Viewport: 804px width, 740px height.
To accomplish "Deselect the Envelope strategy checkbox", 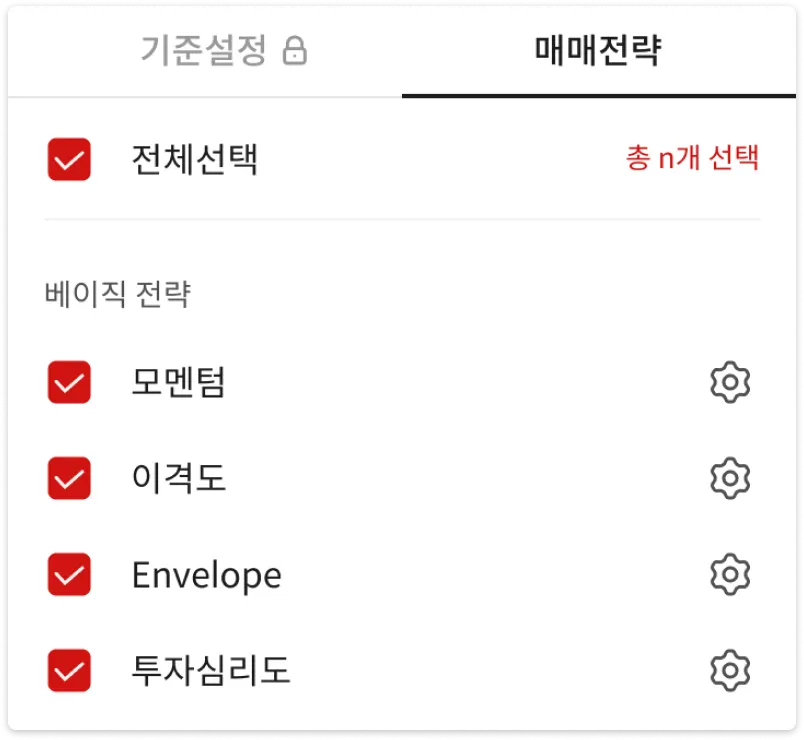I will point(69,574).
